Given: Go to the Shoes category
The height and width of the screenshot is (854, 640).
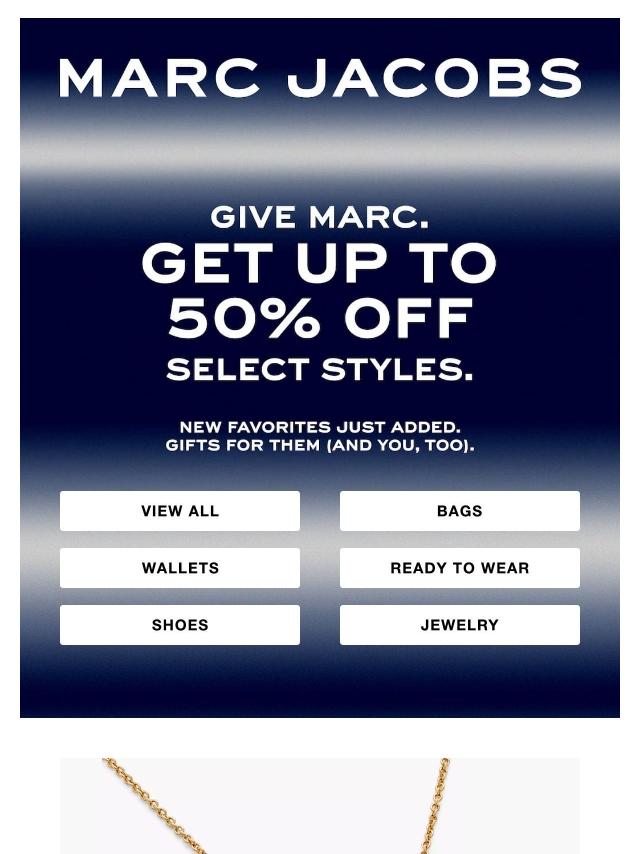Looking at the screenshot, I should click(x=180, y=625).
